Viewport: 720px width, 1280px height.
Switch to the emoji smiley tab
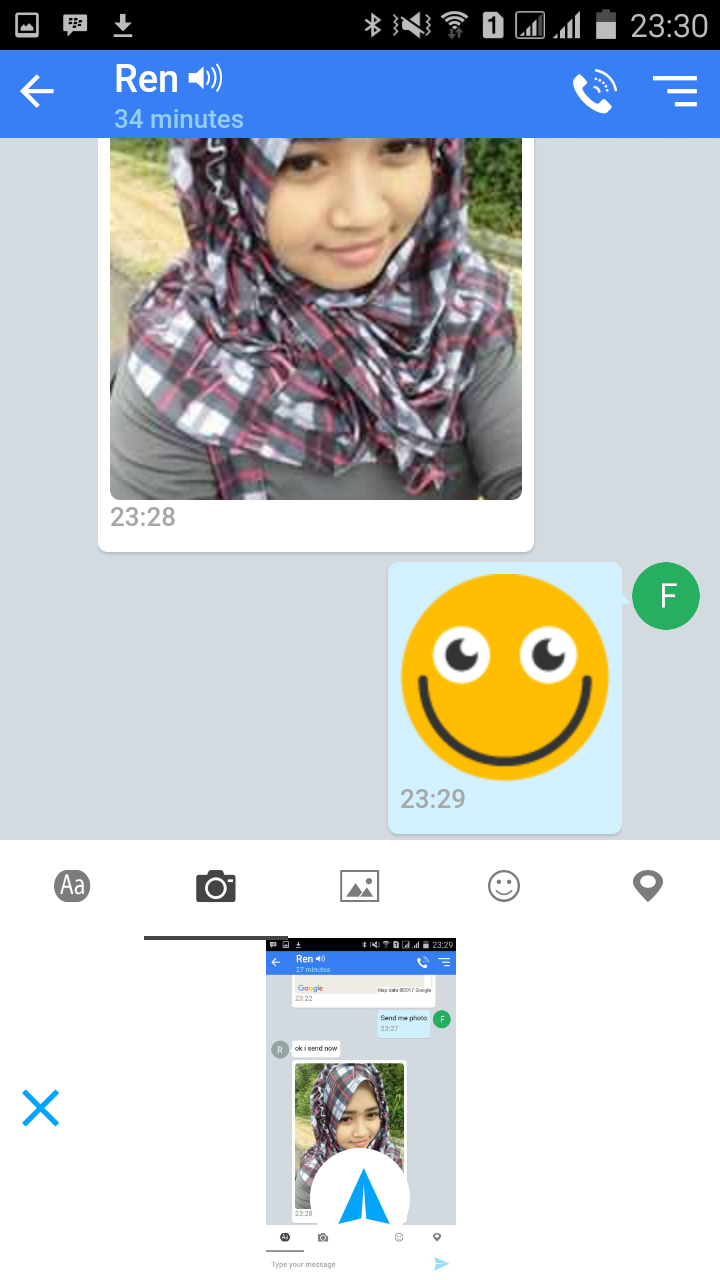[504, 886]
